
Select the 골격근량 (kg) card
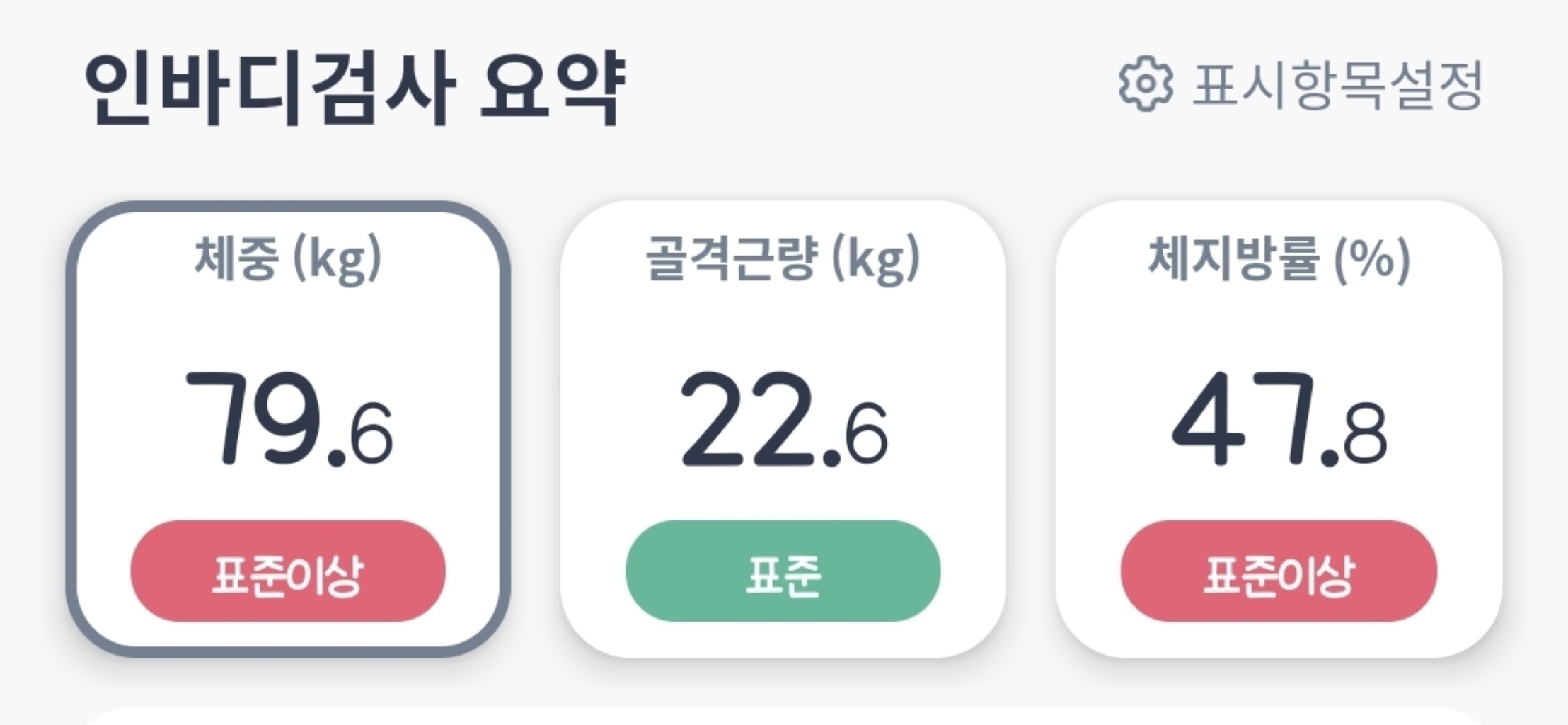pyautogui.click(x=783, y=428)
